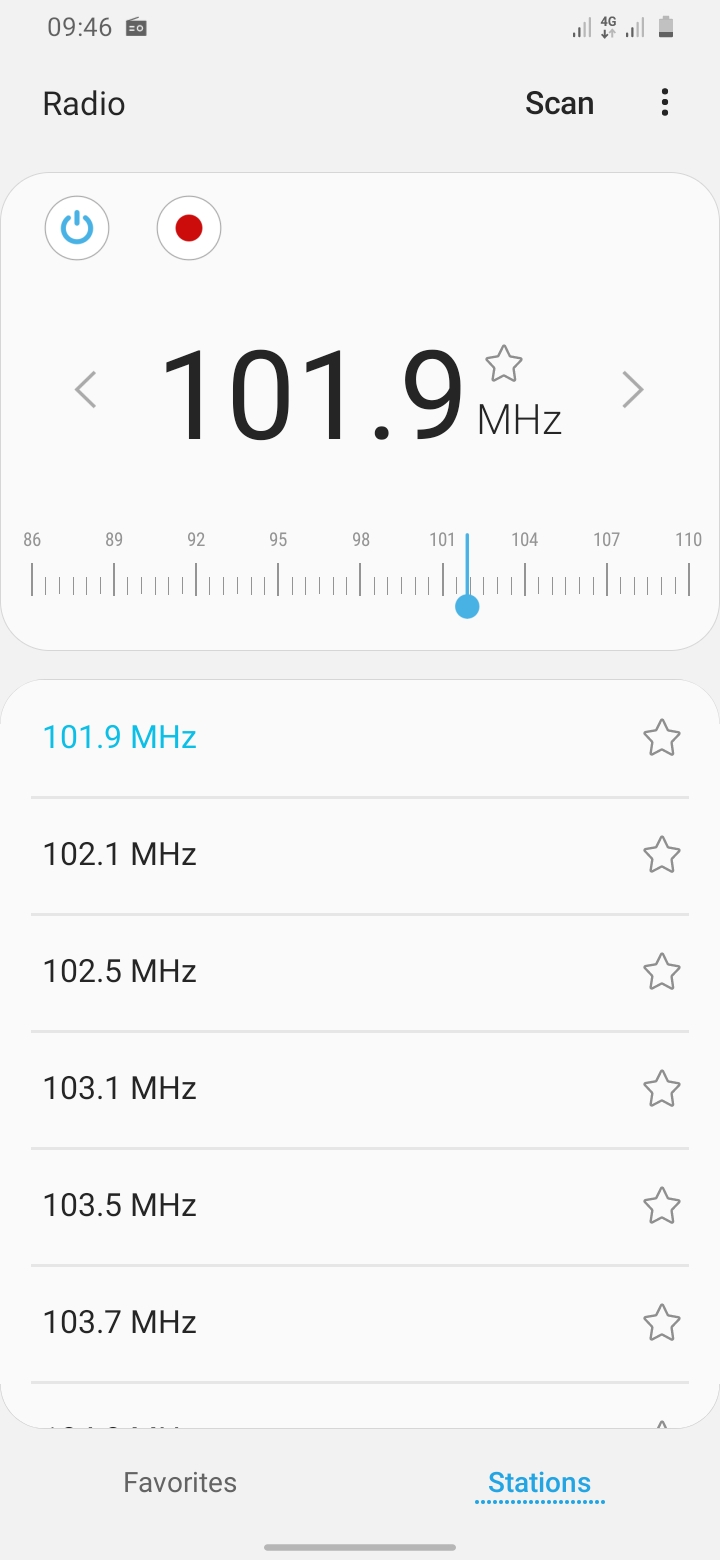Turn off the radio with the power button
This screenshot has width=720, height=1560.
click(x=77, y=228)
